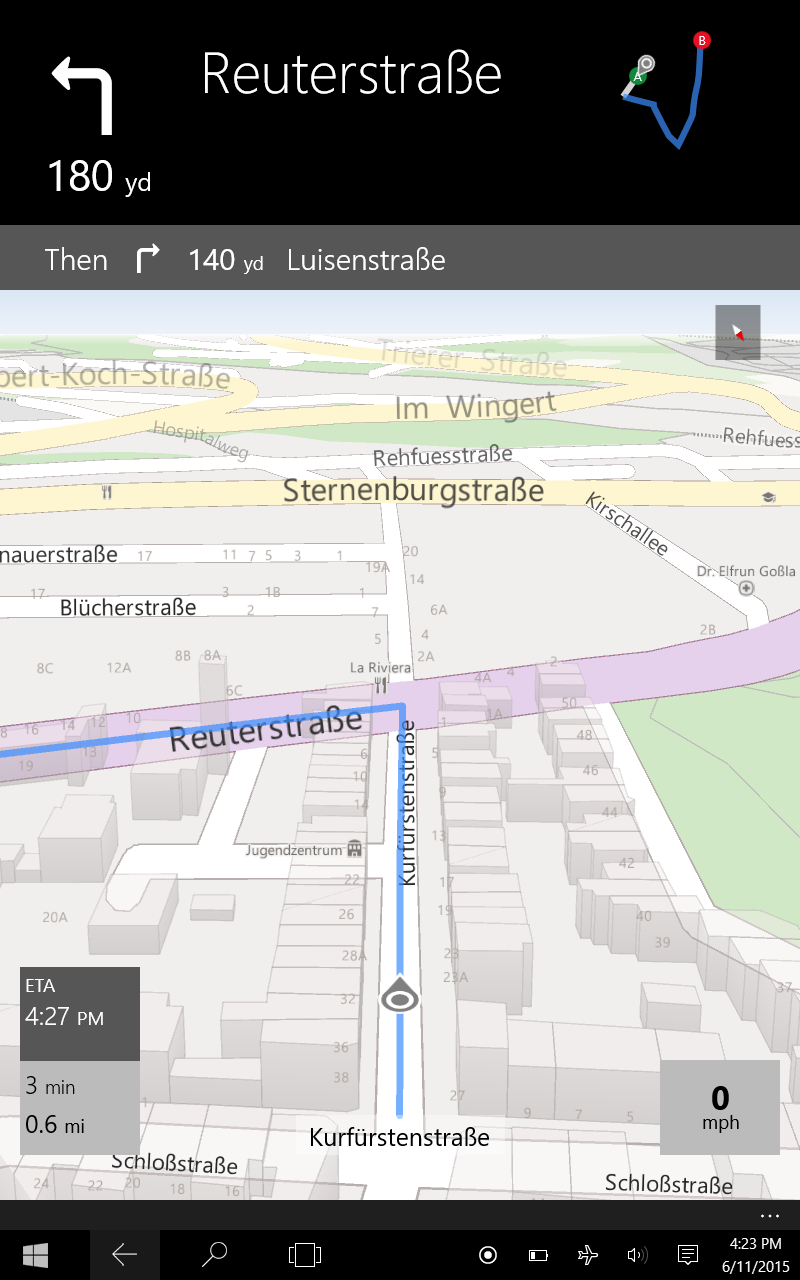Viewport: 800px width, 1280px height.
Task: Go back with the taskbar arrow
Action: click(125, 1255)
